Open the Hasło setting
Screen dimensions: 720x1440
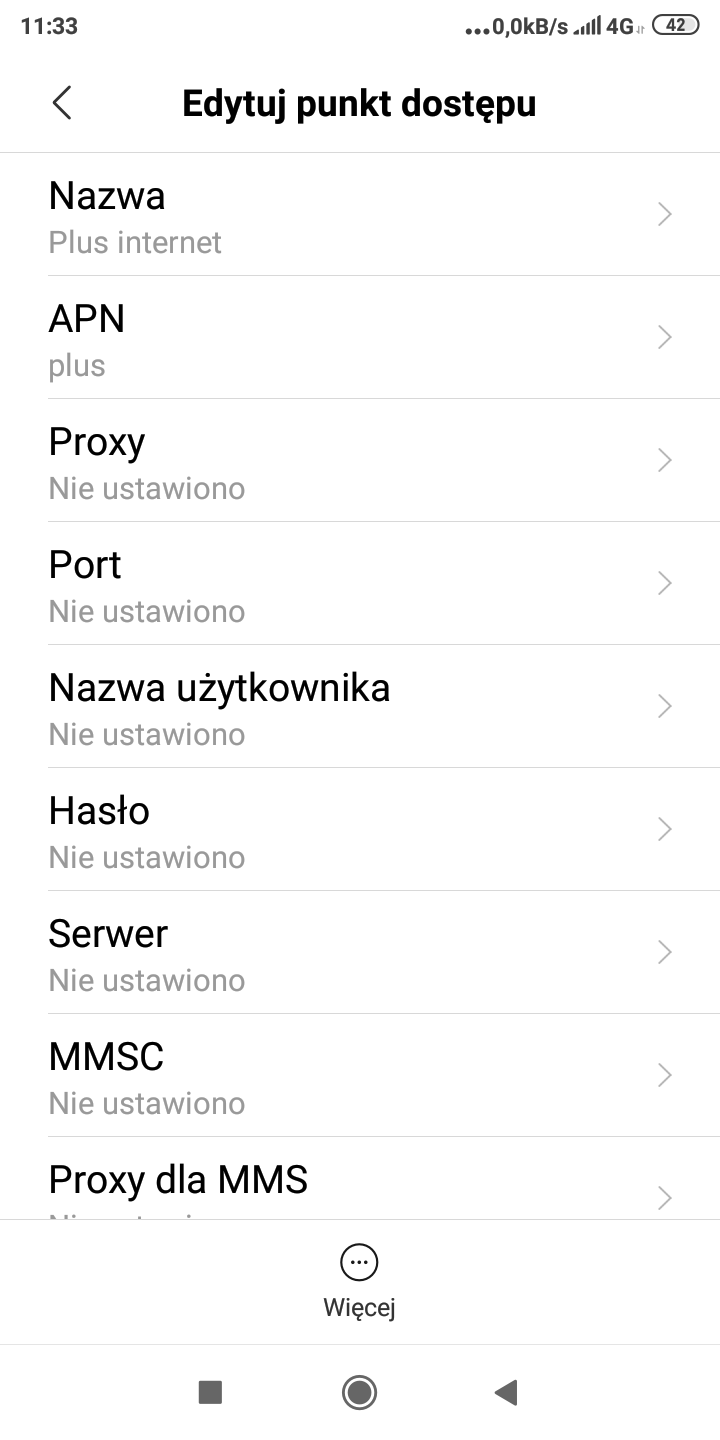(360, 830)
